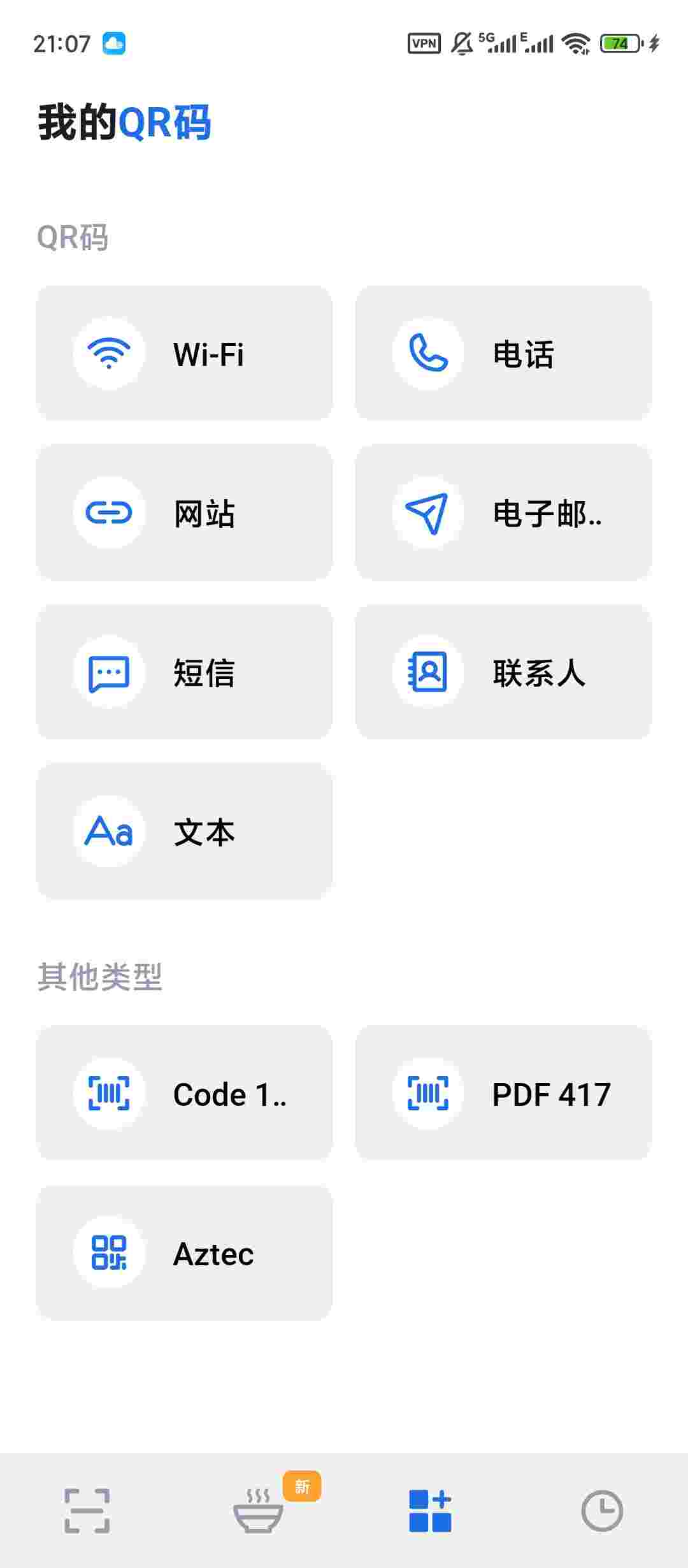This screenshot has height=1568, width=688.
Task: Switch to the create code tab
Action: click(430, 1511)
